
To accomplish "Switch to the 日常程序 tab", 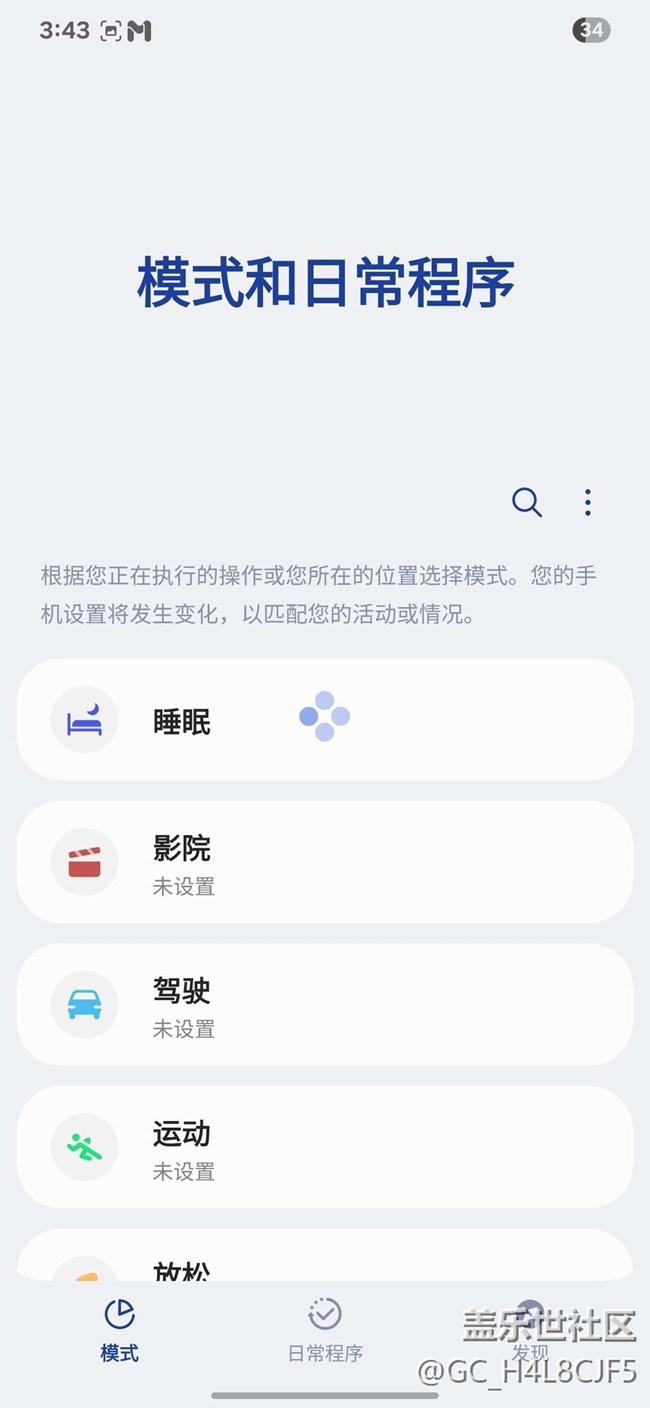I will [325, 1330].
